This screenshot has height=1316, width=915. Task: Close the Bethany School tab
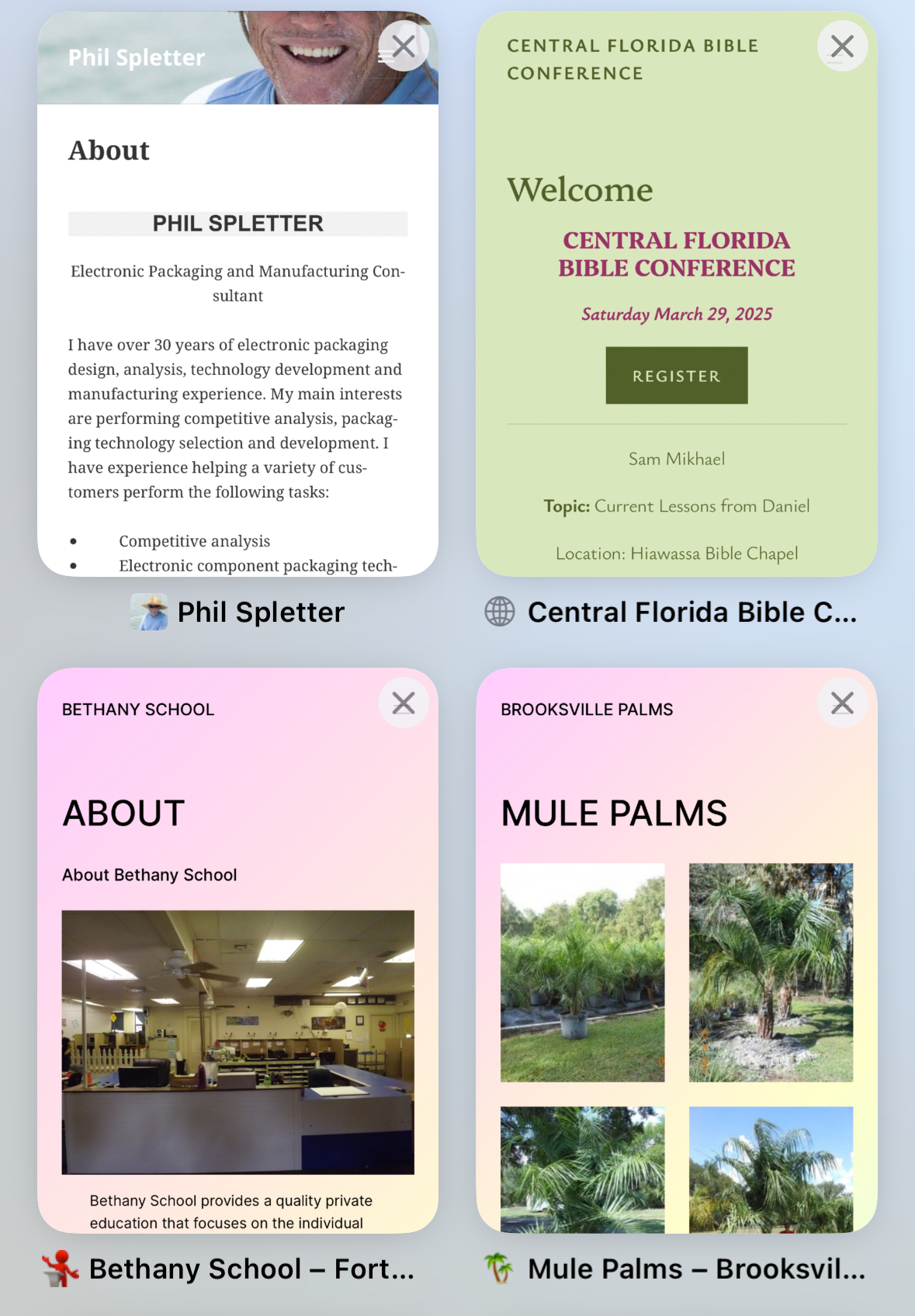(404, 703)
